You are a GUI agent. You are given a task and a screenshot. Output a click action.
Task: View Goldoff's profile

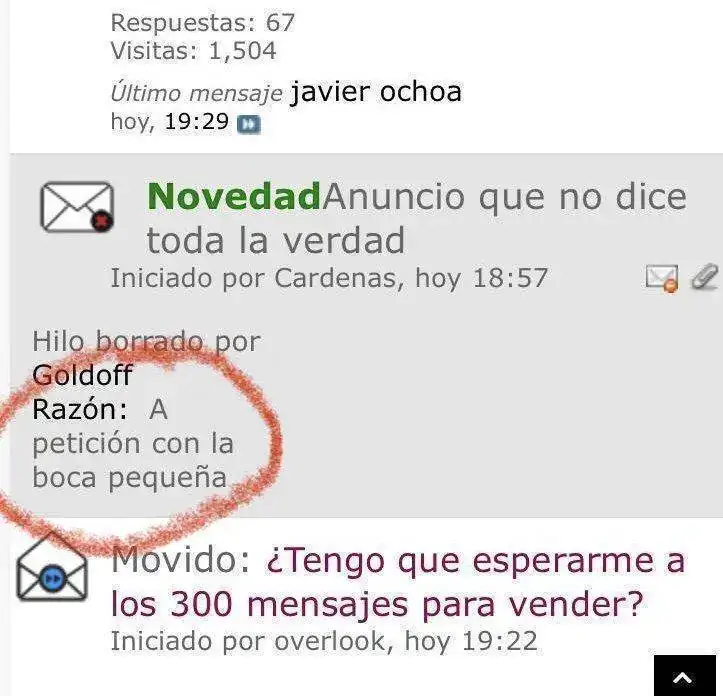82,376
